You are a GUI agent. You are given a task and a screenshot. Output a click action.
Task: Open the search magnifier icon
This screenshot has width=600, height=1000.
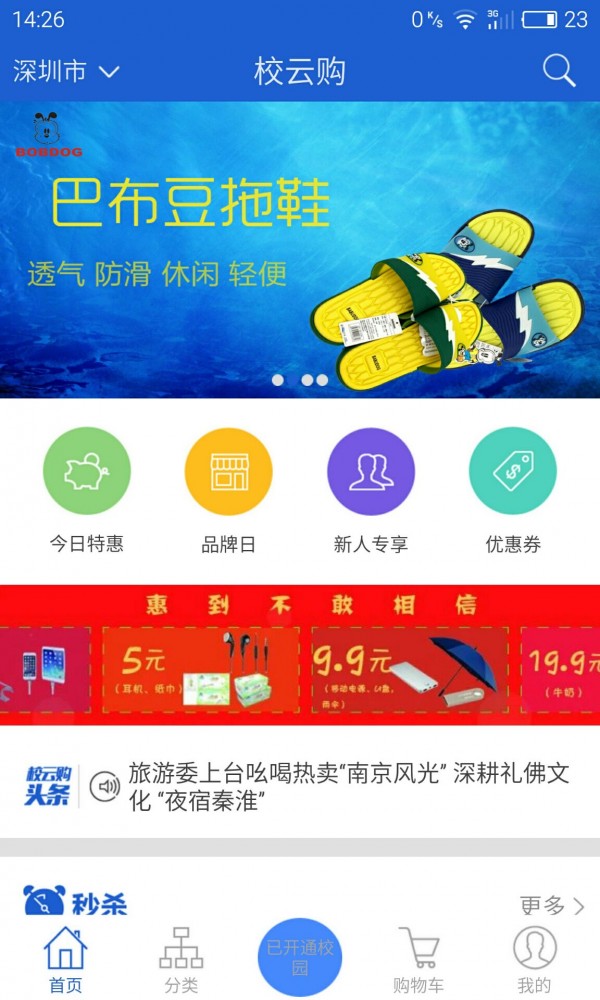tap(559, 71)
